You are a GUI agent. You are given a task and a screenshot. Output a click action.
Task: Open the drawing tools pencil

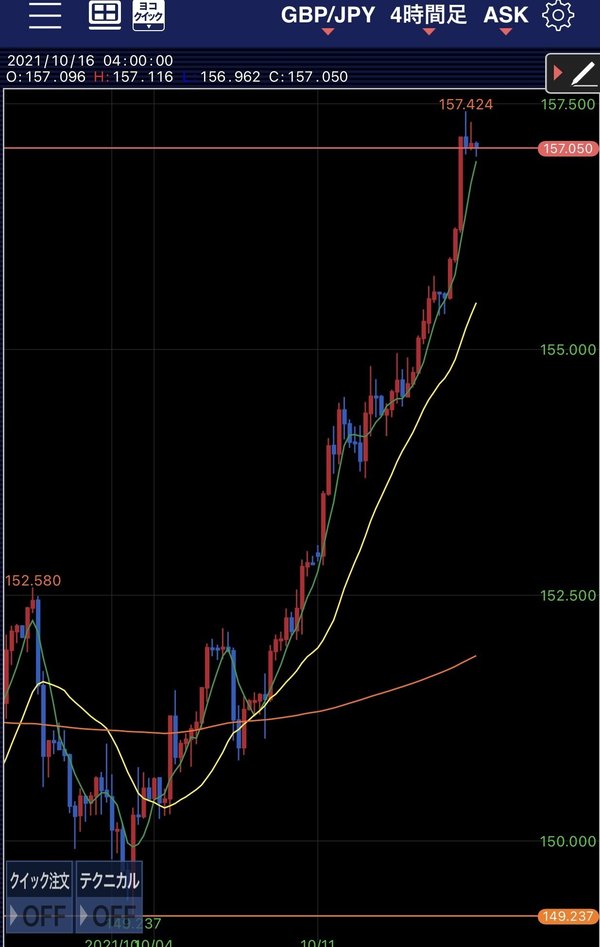pos(573,73)
